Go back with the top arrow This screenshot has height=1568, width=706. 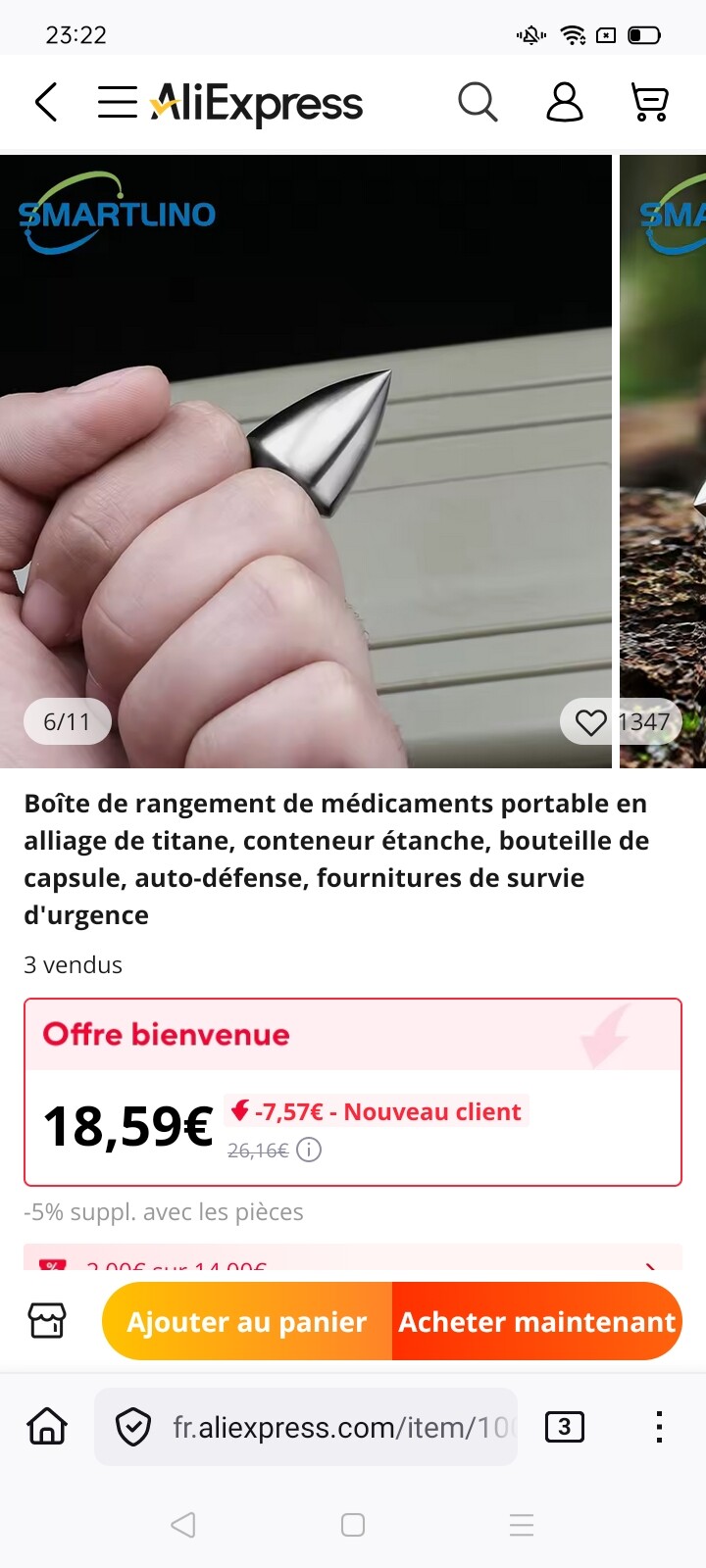(x=46, y=102)
